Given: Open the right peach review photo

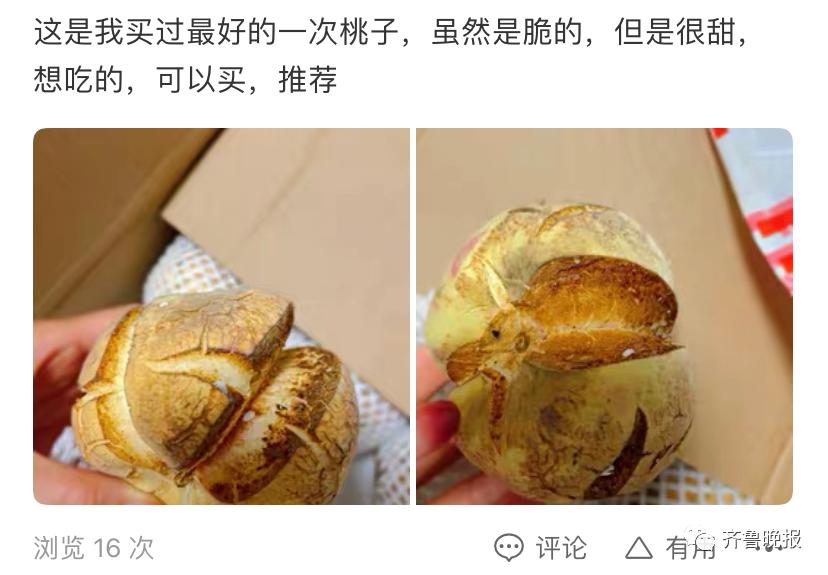Looking at the screenshot, I should click(605, 316).
